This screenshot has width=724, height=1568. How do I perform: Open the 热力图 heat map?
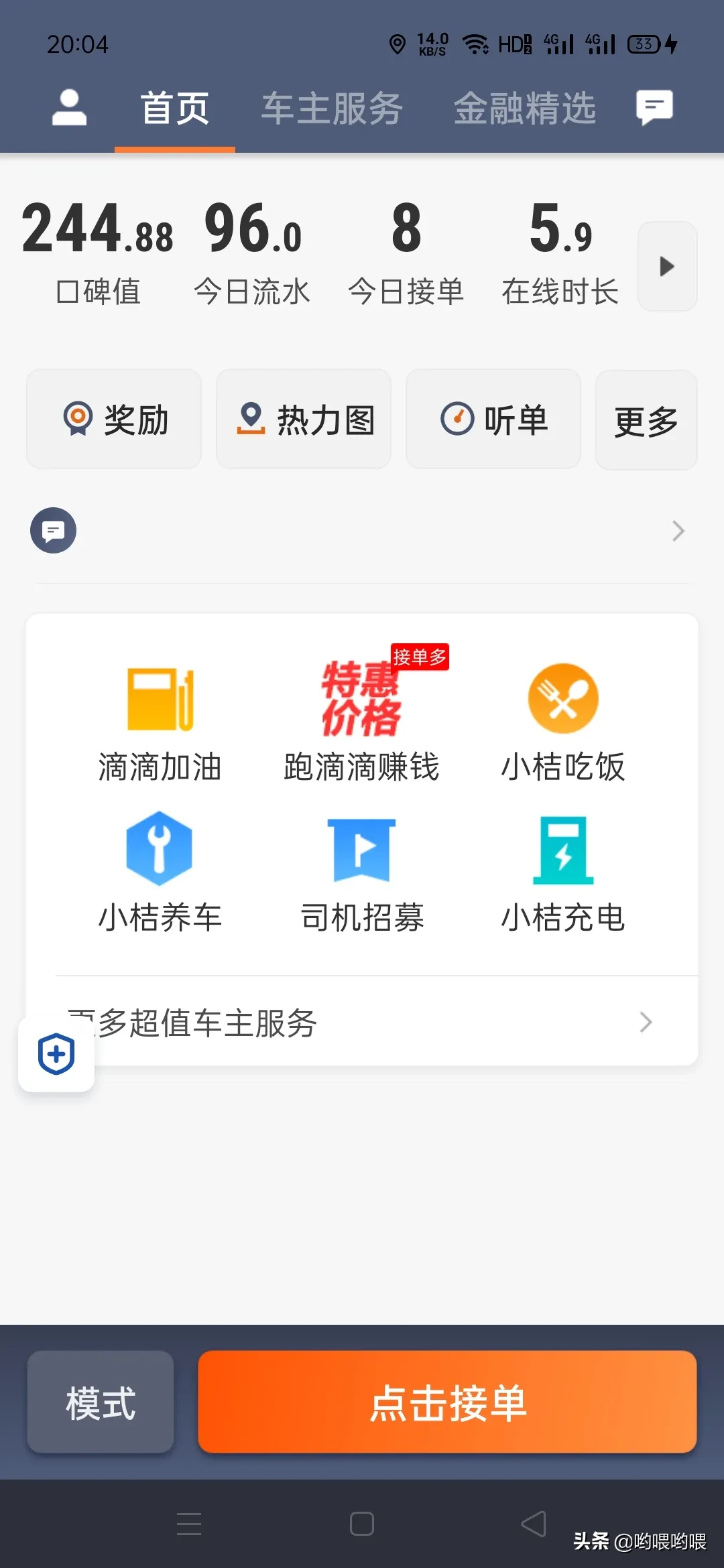(x=304, y=419)
